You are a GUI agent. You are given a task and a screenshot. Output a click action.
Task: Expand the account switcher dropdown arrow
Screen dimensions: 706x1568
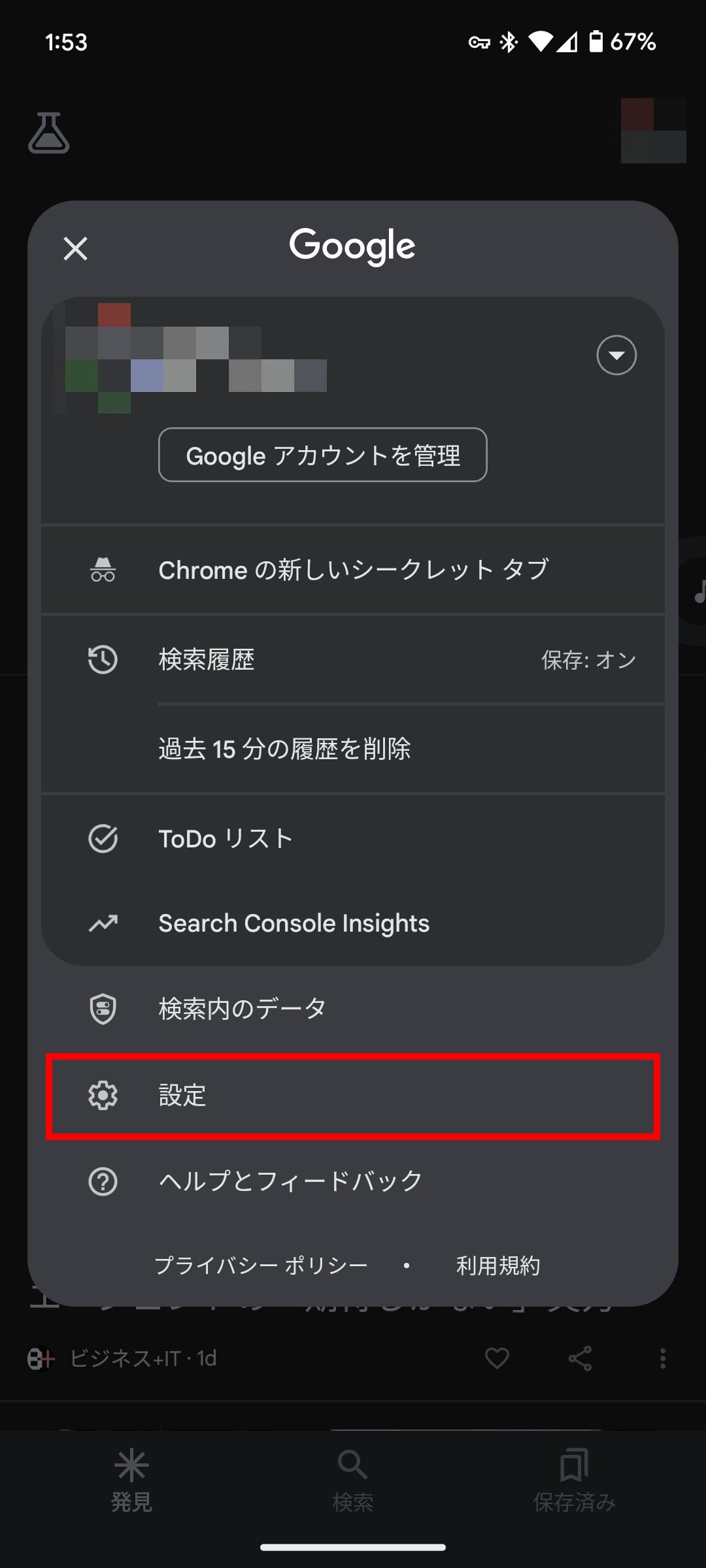(616, 355)
